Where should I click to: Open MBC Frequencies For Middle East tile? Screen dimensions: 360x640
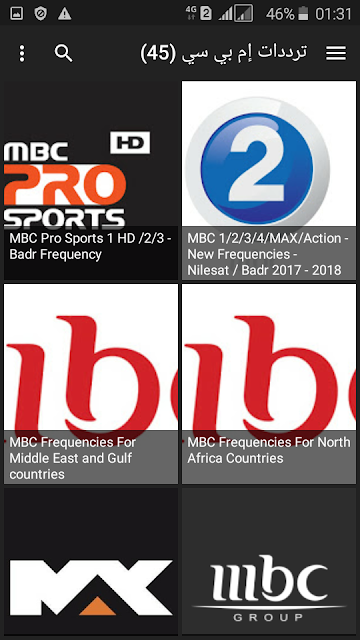91,384
